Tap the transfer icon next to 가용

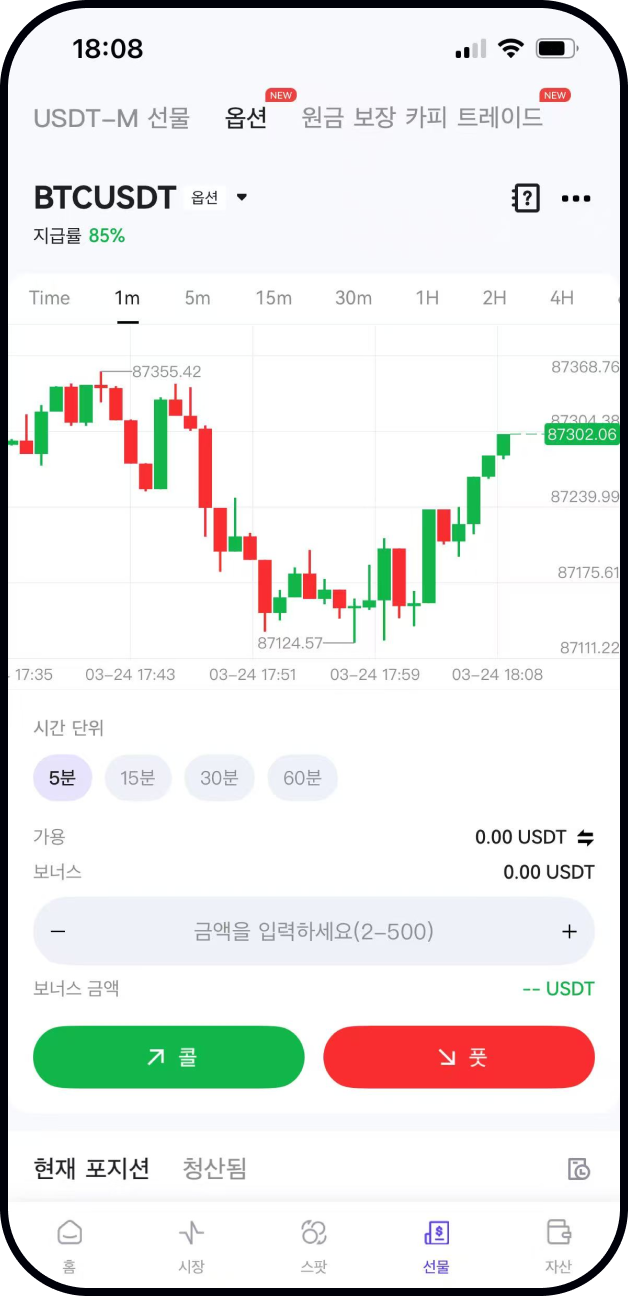[586, 838]
